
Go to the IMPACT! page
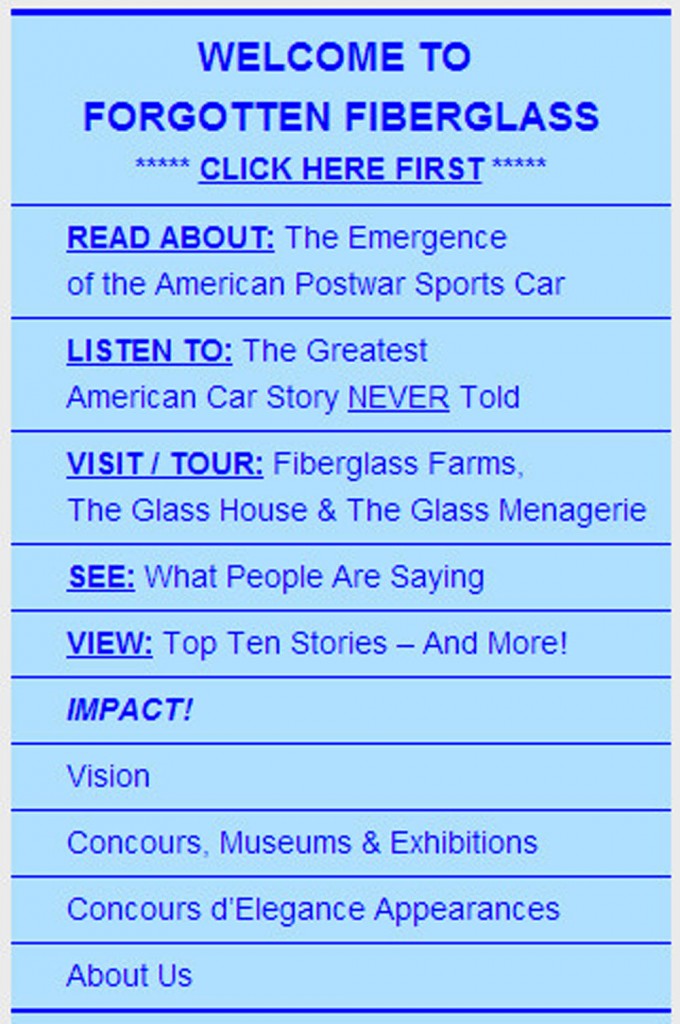130,710
